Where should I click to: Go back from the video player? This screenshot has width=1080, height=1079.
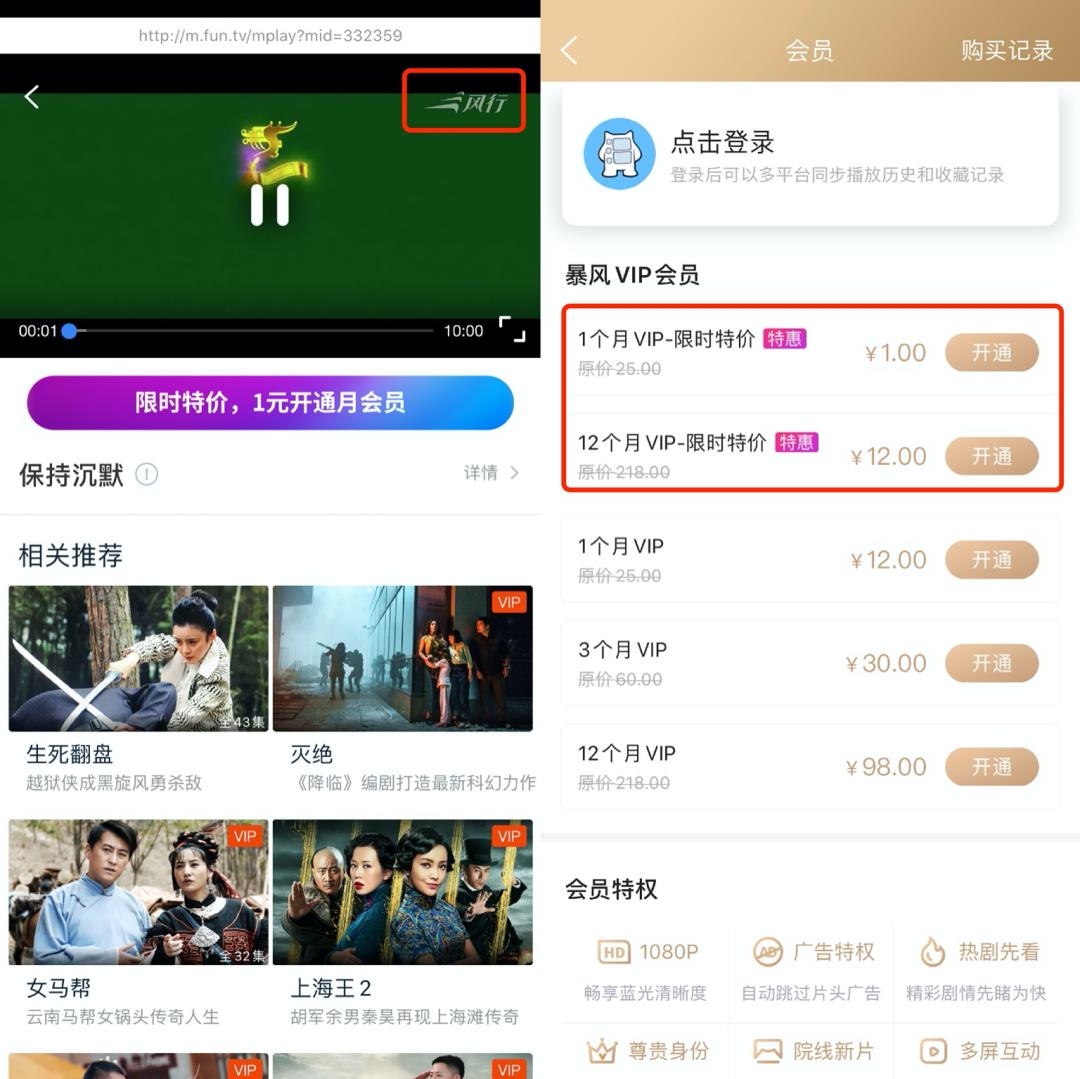coord(32,97)
